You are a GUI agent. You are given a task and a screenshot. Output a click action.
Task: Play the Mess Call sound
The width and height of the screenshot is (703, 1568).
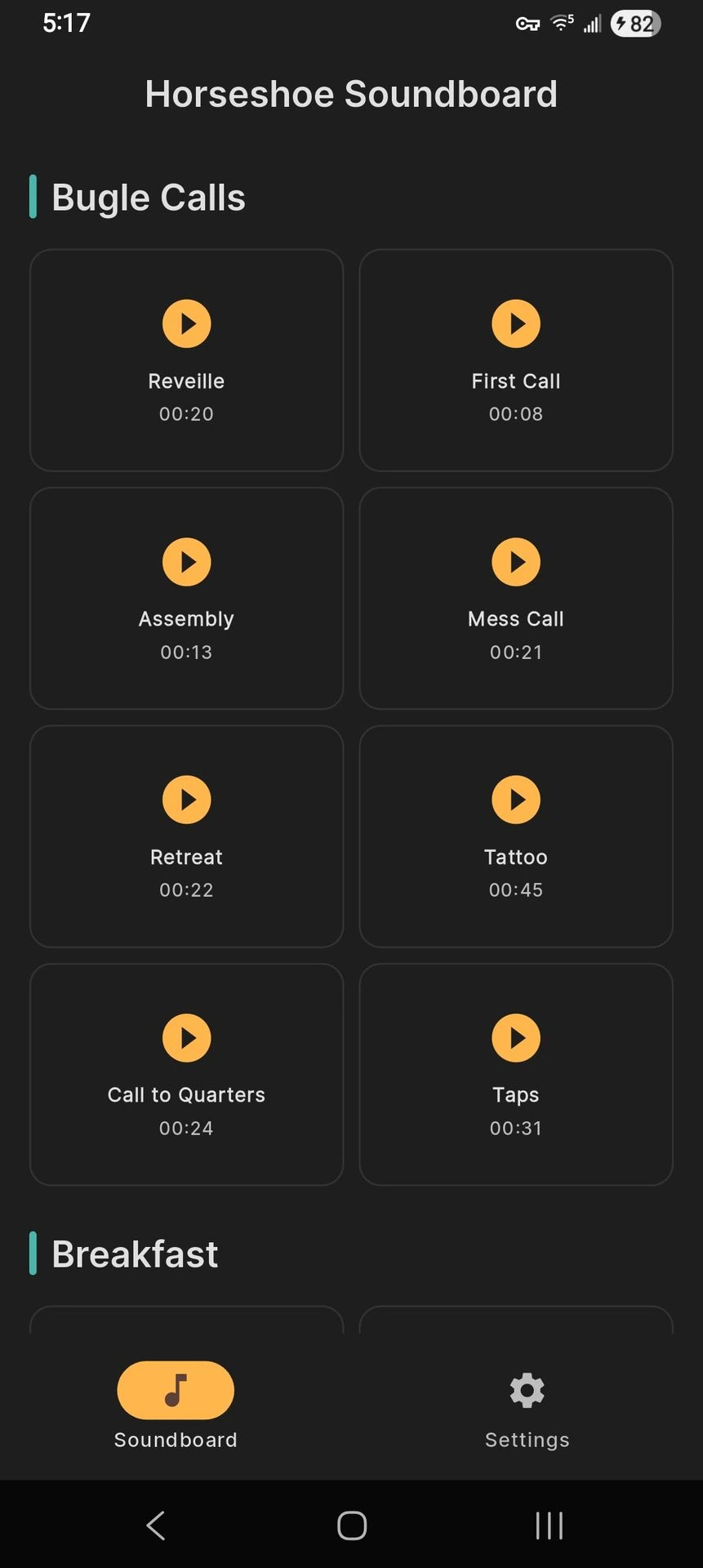coord(515,562)
